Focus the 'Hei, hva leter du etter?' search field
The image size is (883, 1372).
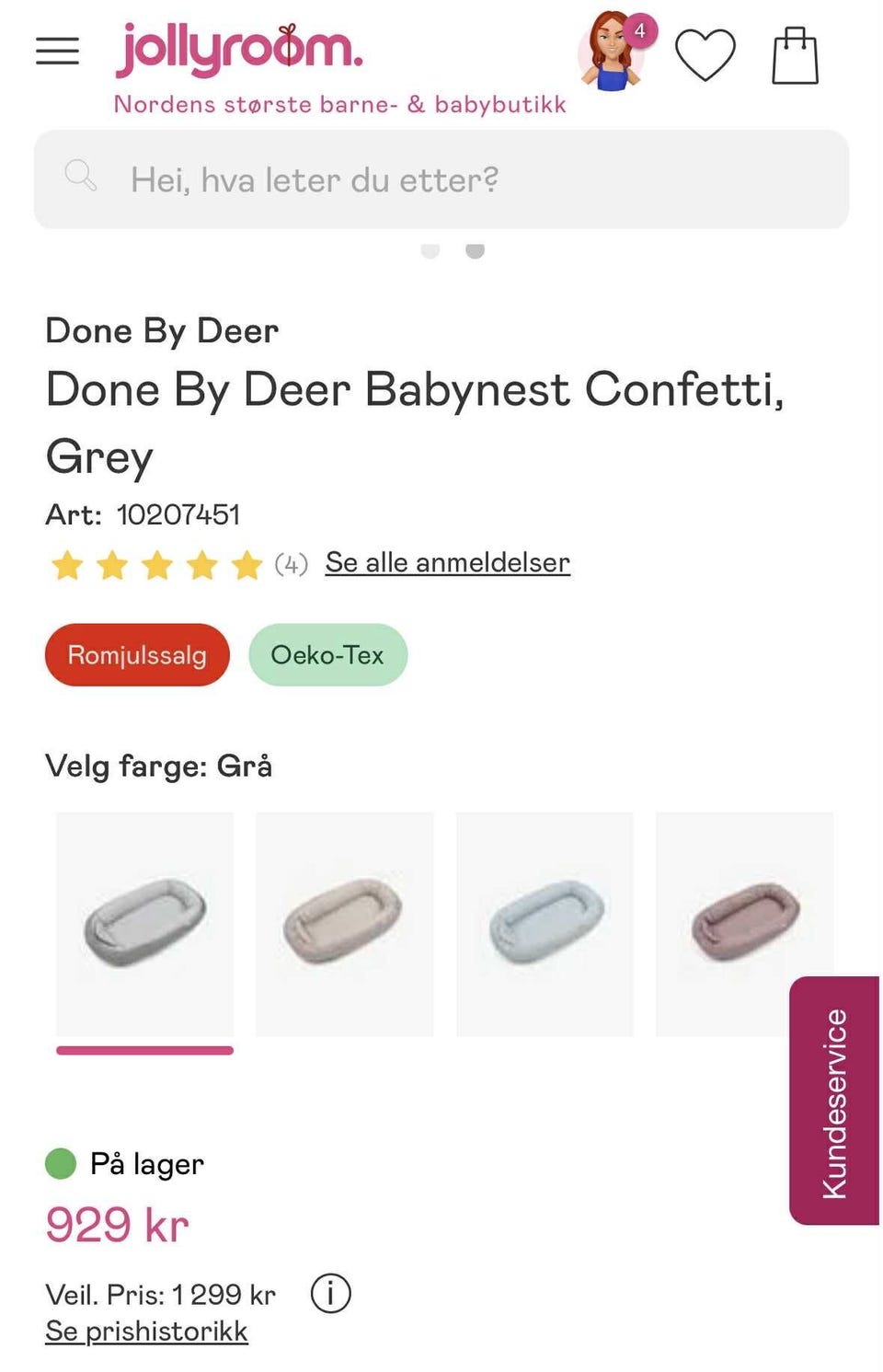pos(441,179)
